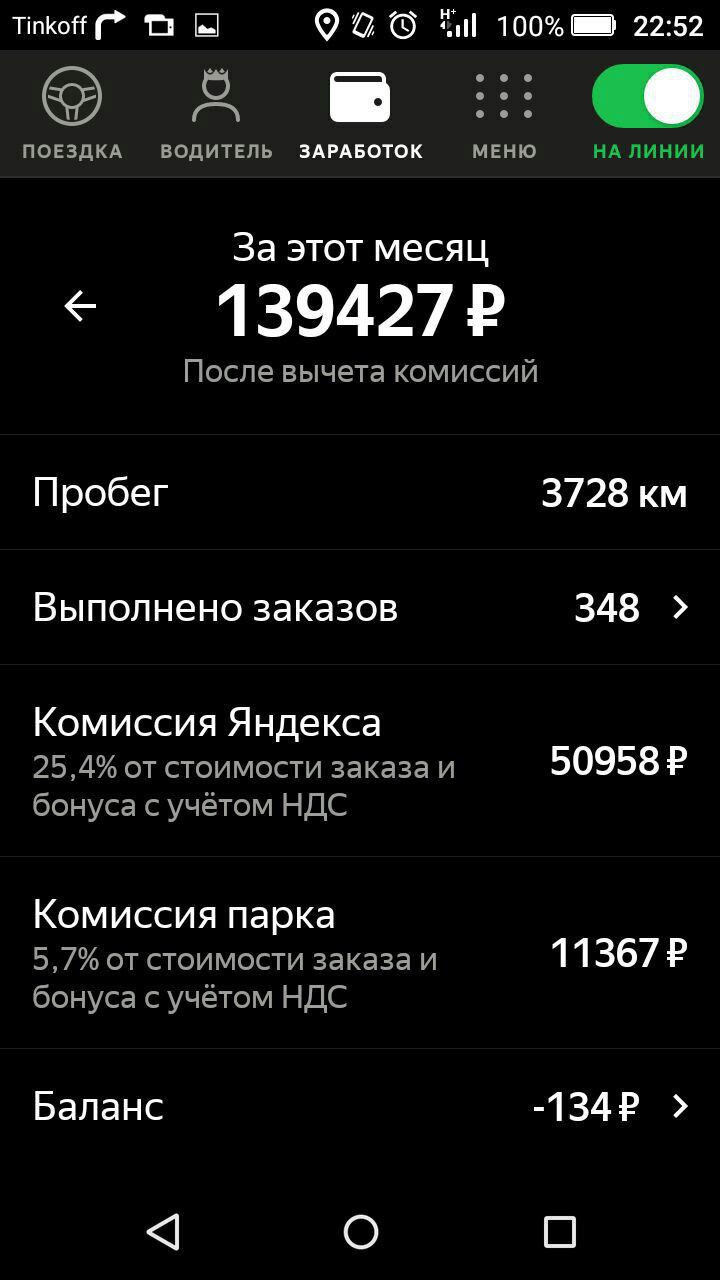Tap the system home button
The height and width of the screenshot is (1280, 720).
click(x=360, y=1232)
